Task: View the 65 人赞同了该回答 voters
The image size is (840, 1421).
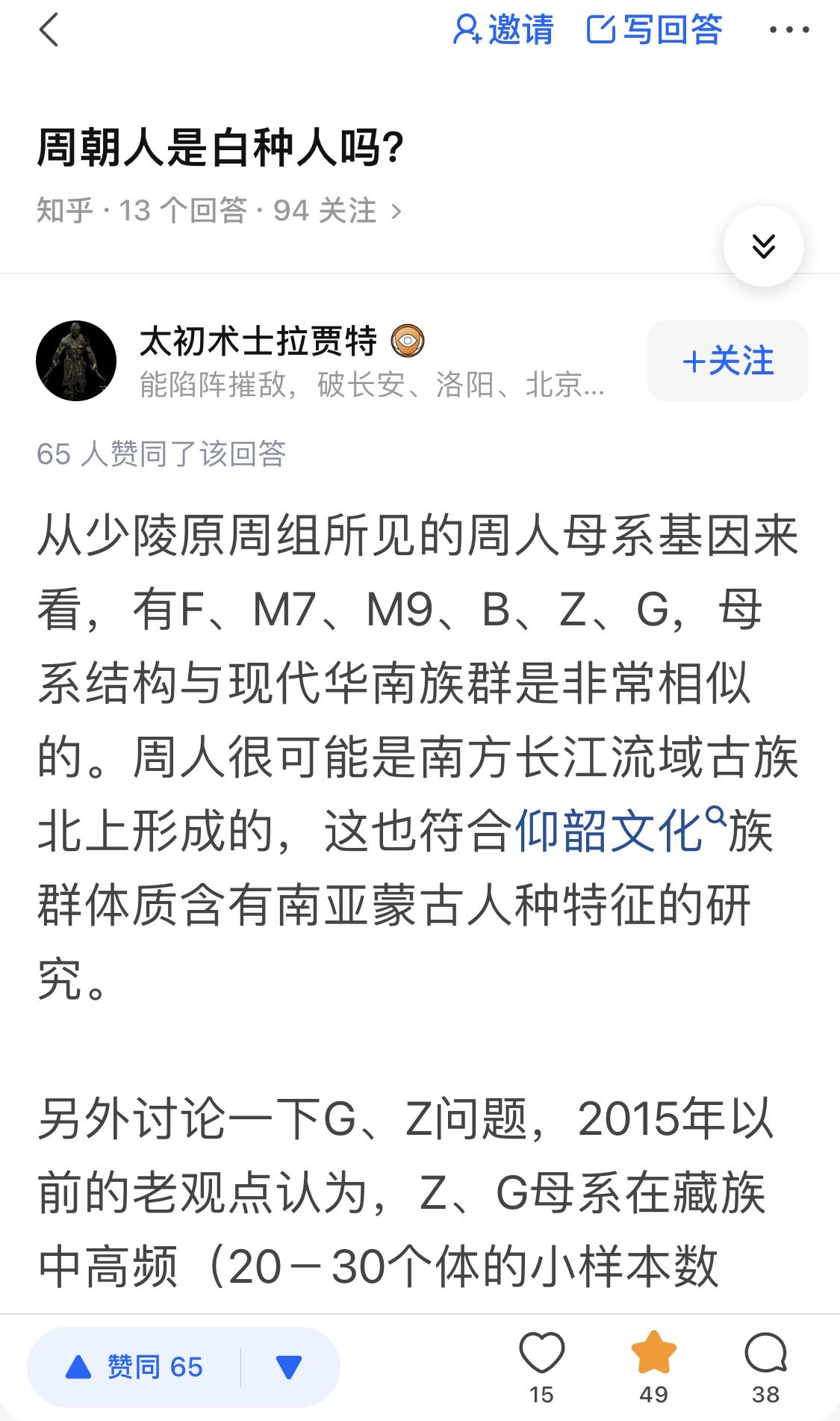Action: (161, 453)
